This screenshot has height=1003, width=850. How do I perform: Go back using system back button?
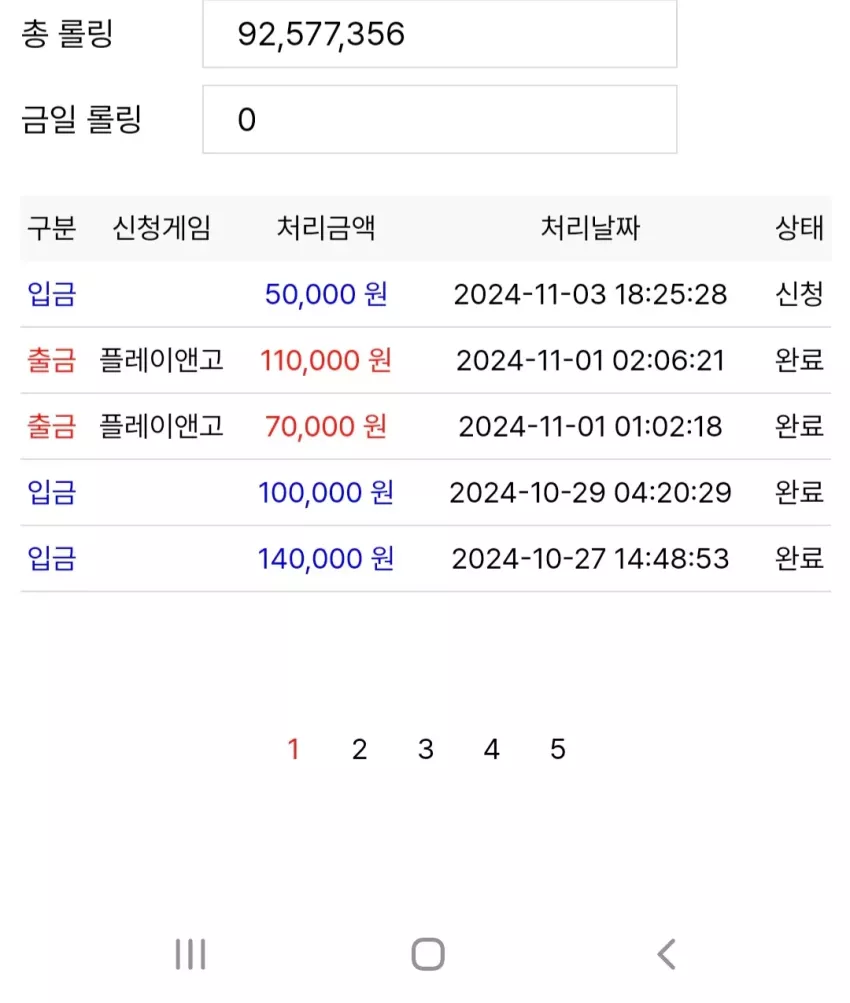coord(666,954)
